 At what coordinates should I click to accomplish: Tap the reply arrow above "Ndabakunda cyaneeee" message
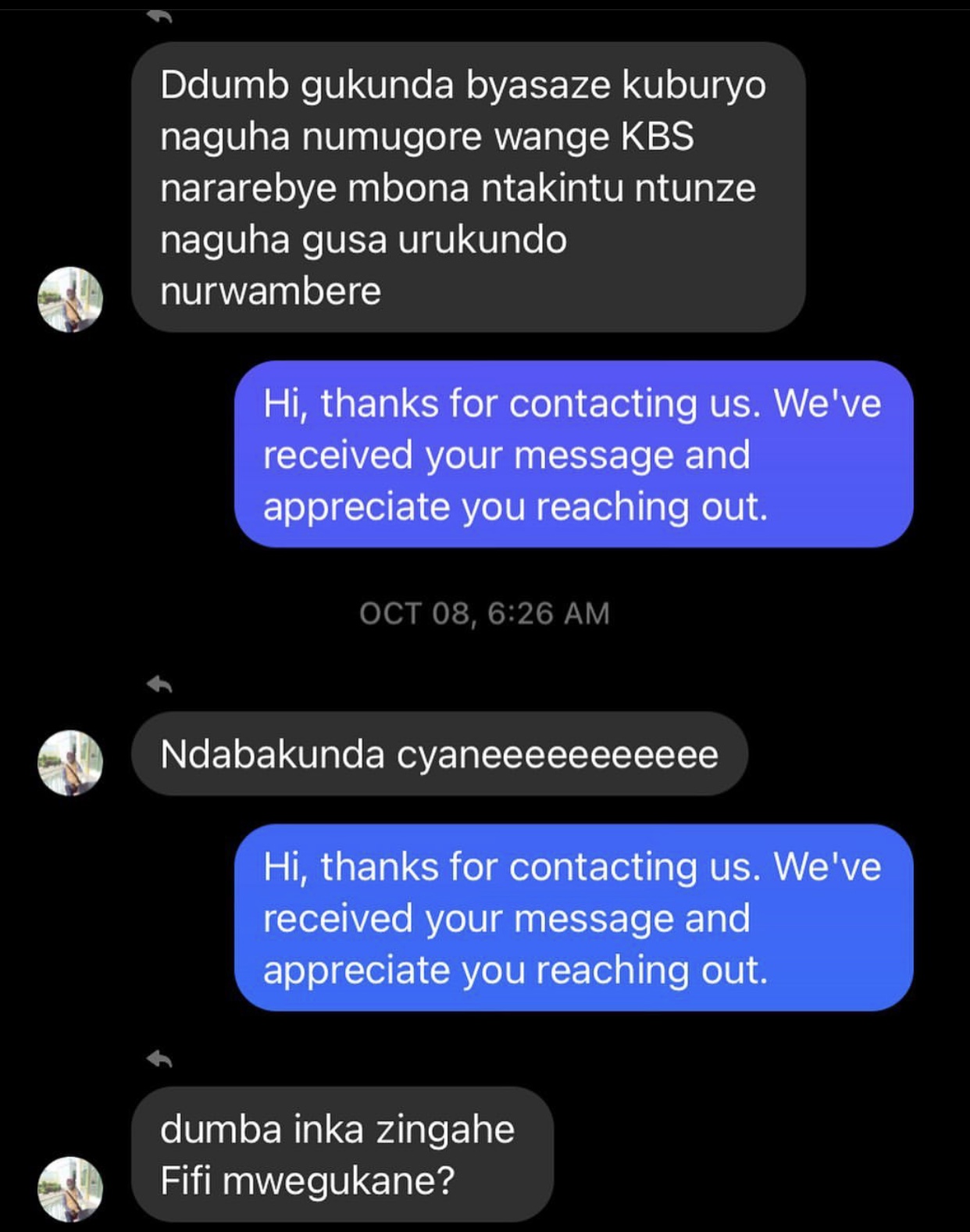[x=159, y=685]
